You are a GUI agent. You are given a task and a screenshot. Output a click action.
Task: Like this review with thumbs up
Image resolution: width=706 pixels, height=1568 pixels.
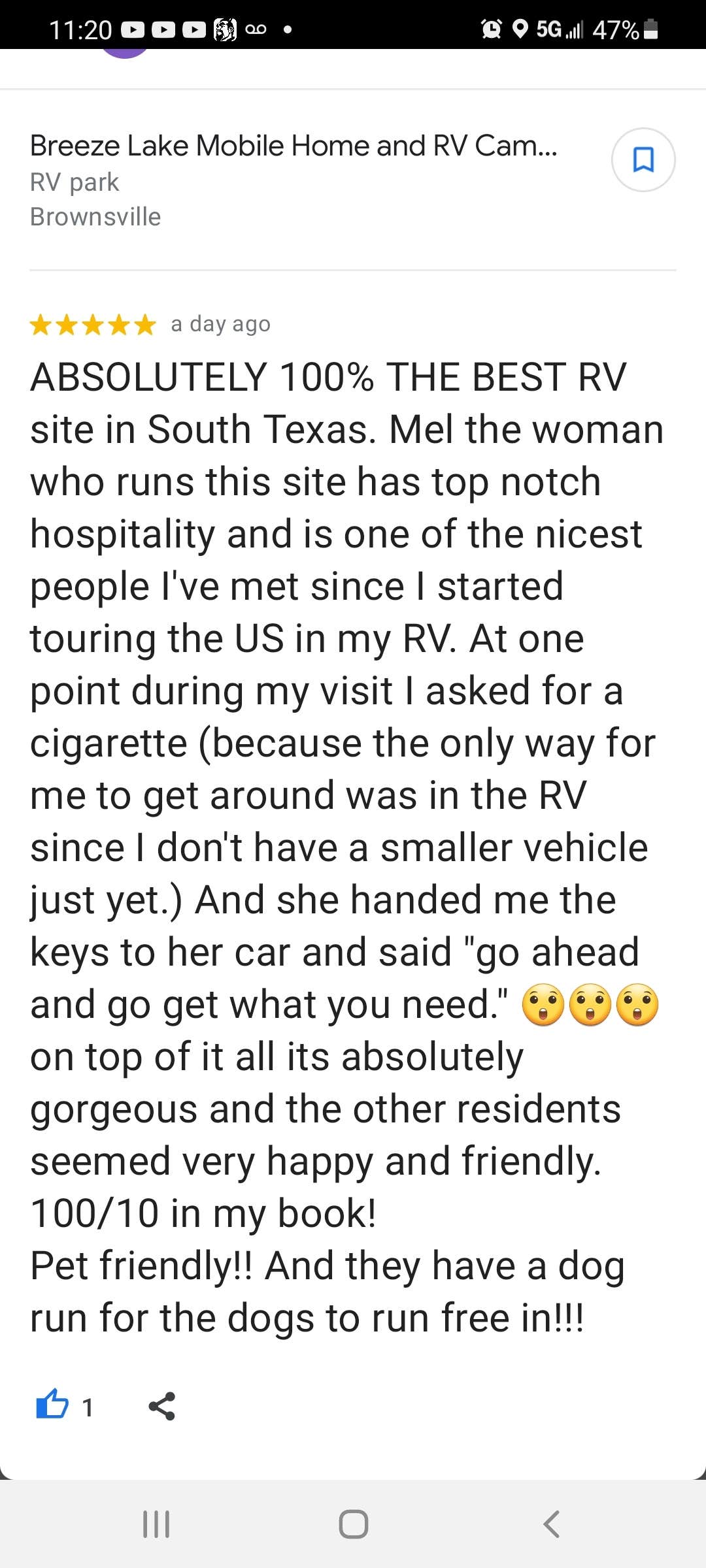[x=52, y=1405]
